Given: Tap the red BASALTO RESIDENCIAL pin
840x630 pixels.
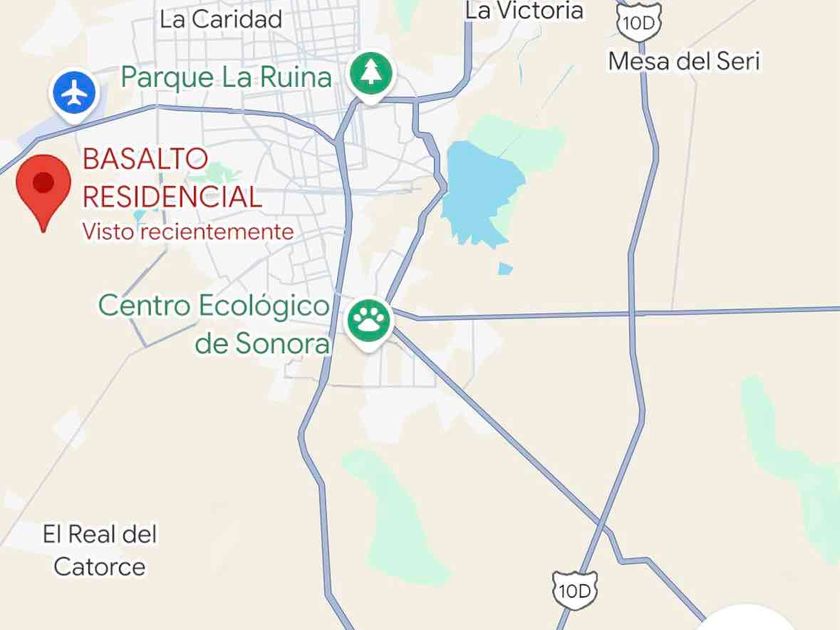Looking at the screenshot, I should [44, 186].
